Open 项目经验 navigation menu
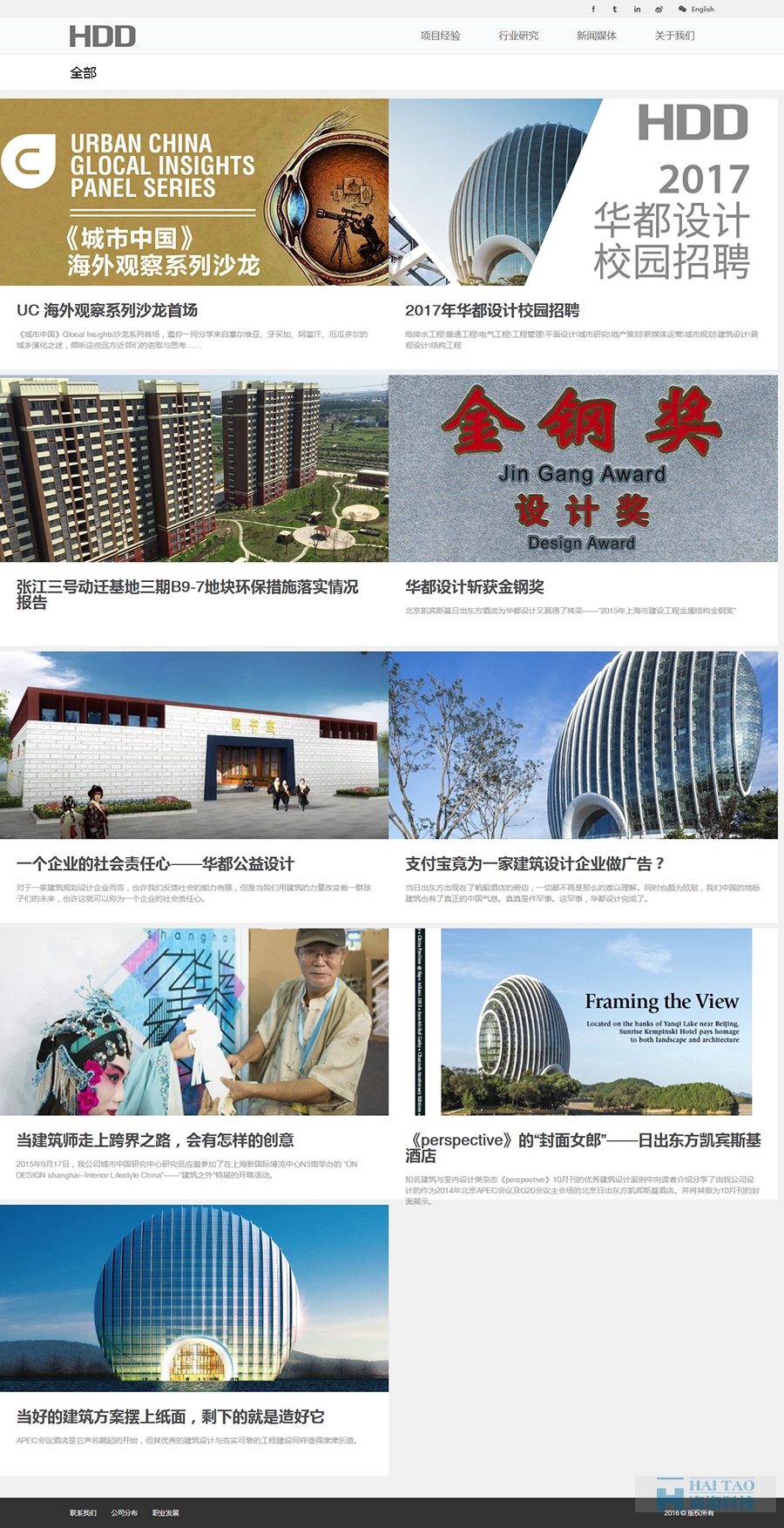This screenshot has width=784, height=1528. coord(440,36)
